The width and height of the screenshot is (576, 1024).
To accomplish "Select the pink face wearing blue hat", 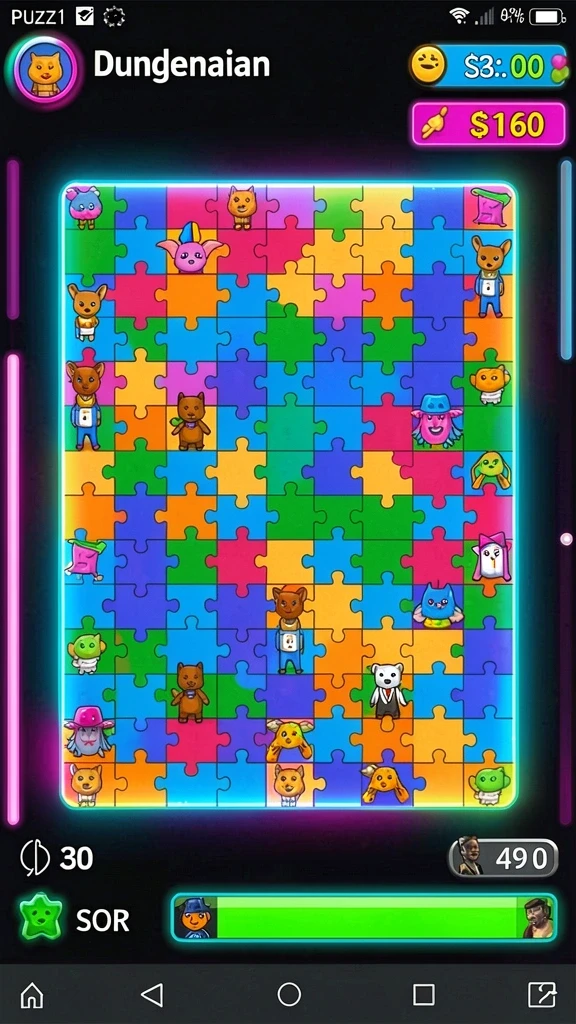I will [x=436, y=421].
